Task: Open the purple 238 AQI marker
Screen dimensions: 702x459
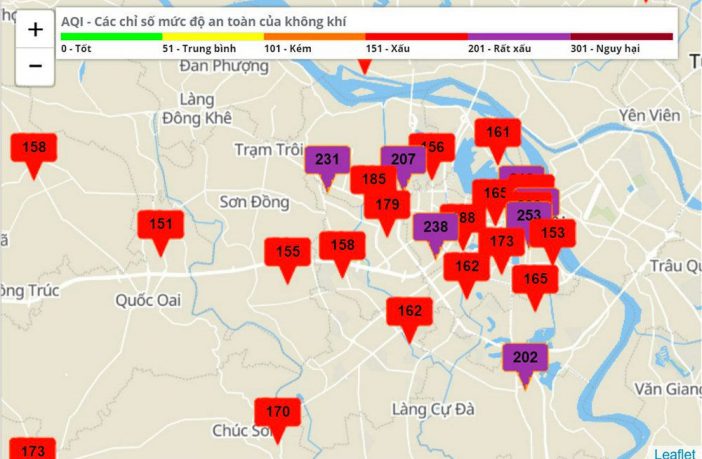Action: [x=435, y=227]
